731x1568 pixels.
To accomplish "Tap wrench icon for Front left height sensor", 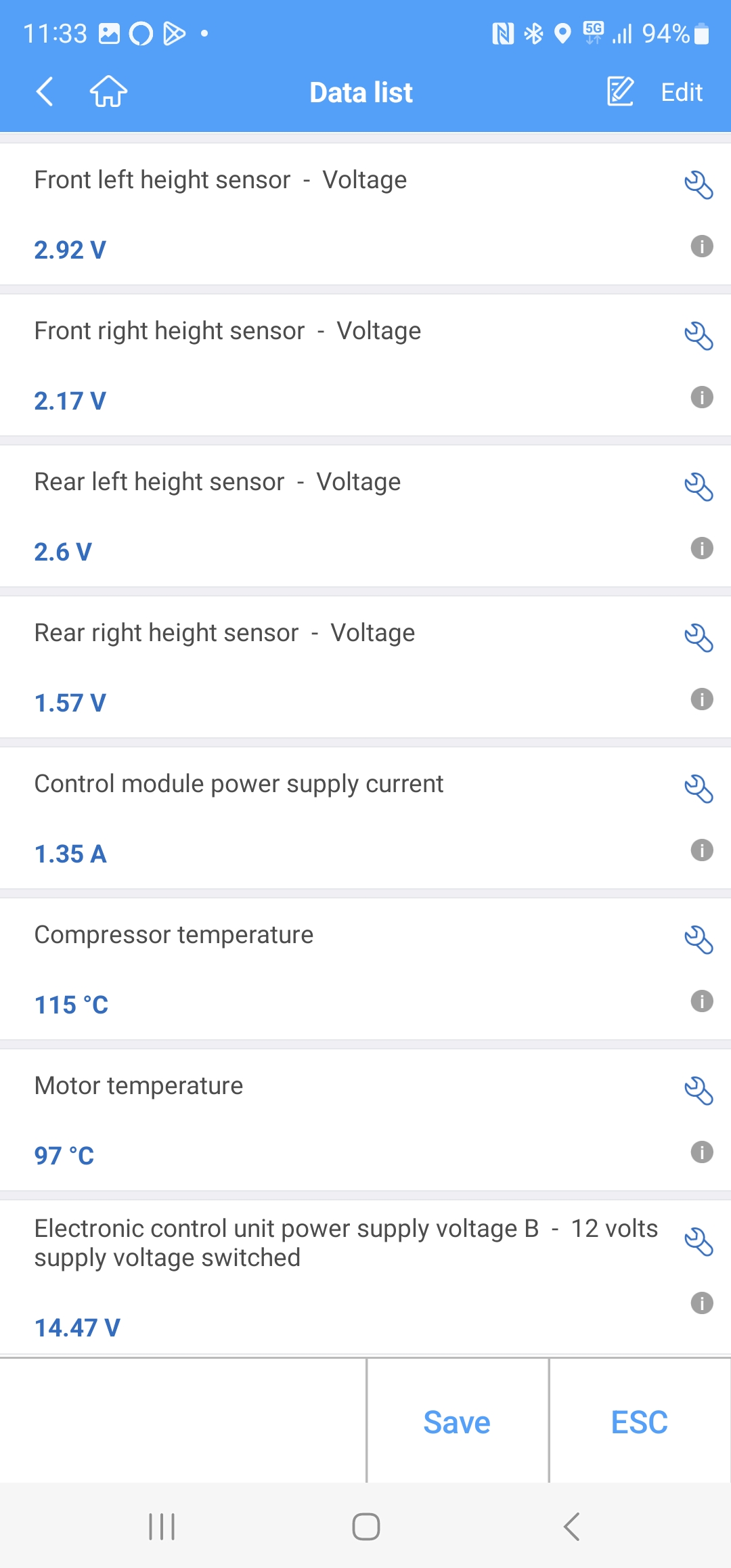I will pyautogui.click(x=699, y=185).
